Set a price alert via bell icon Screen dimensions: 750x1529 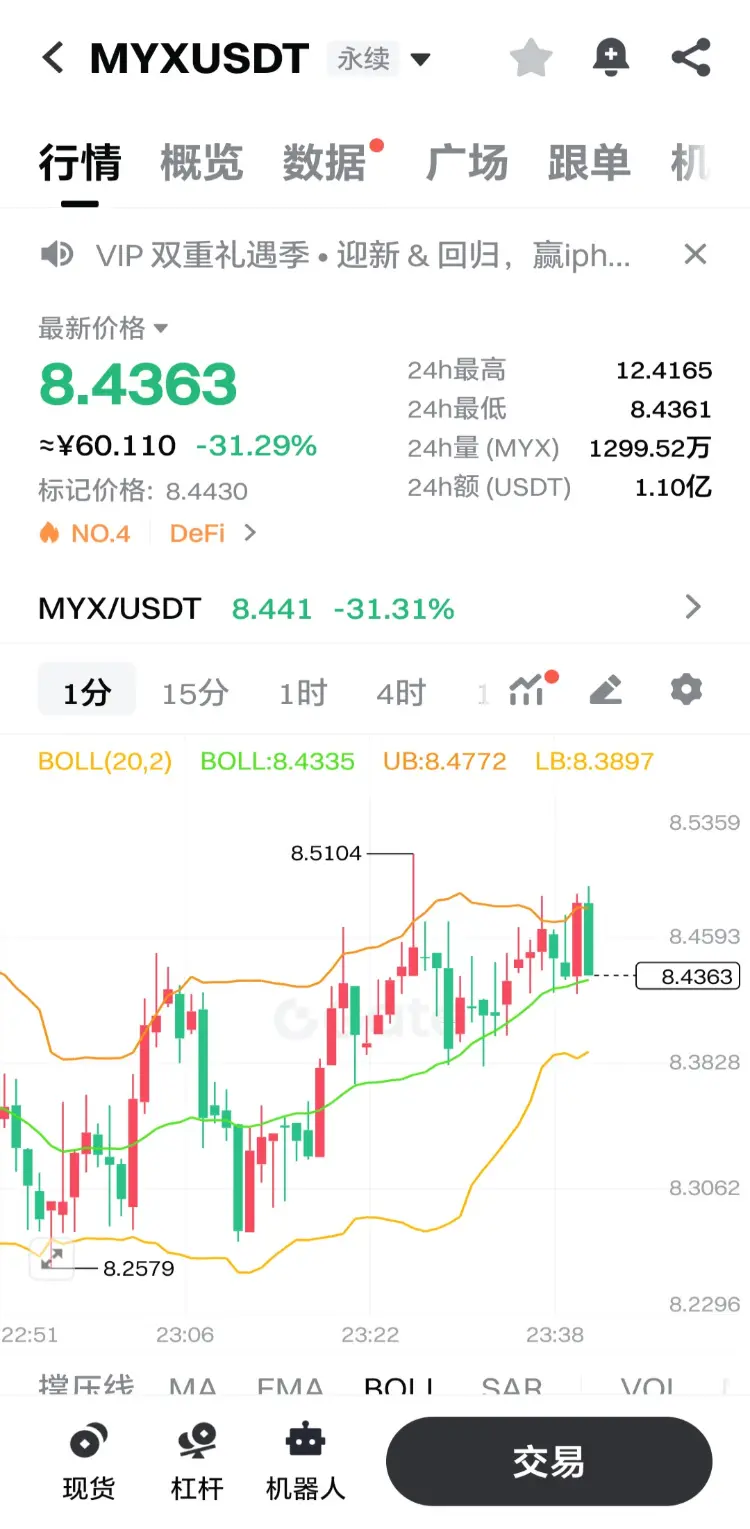(x=610, y=58)
